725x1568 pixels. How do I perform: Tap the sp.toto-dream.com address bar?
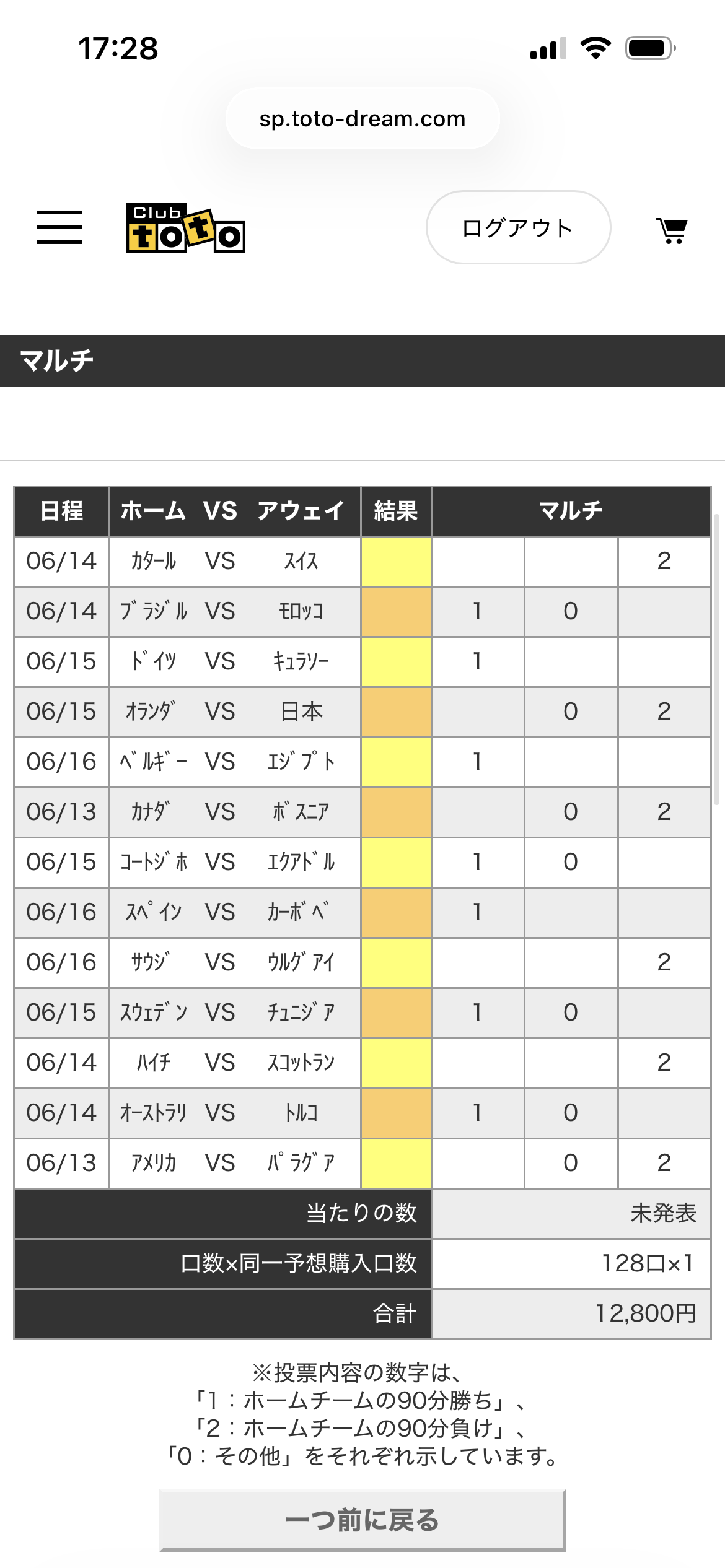pyautogui.click(x=362, y=118)
